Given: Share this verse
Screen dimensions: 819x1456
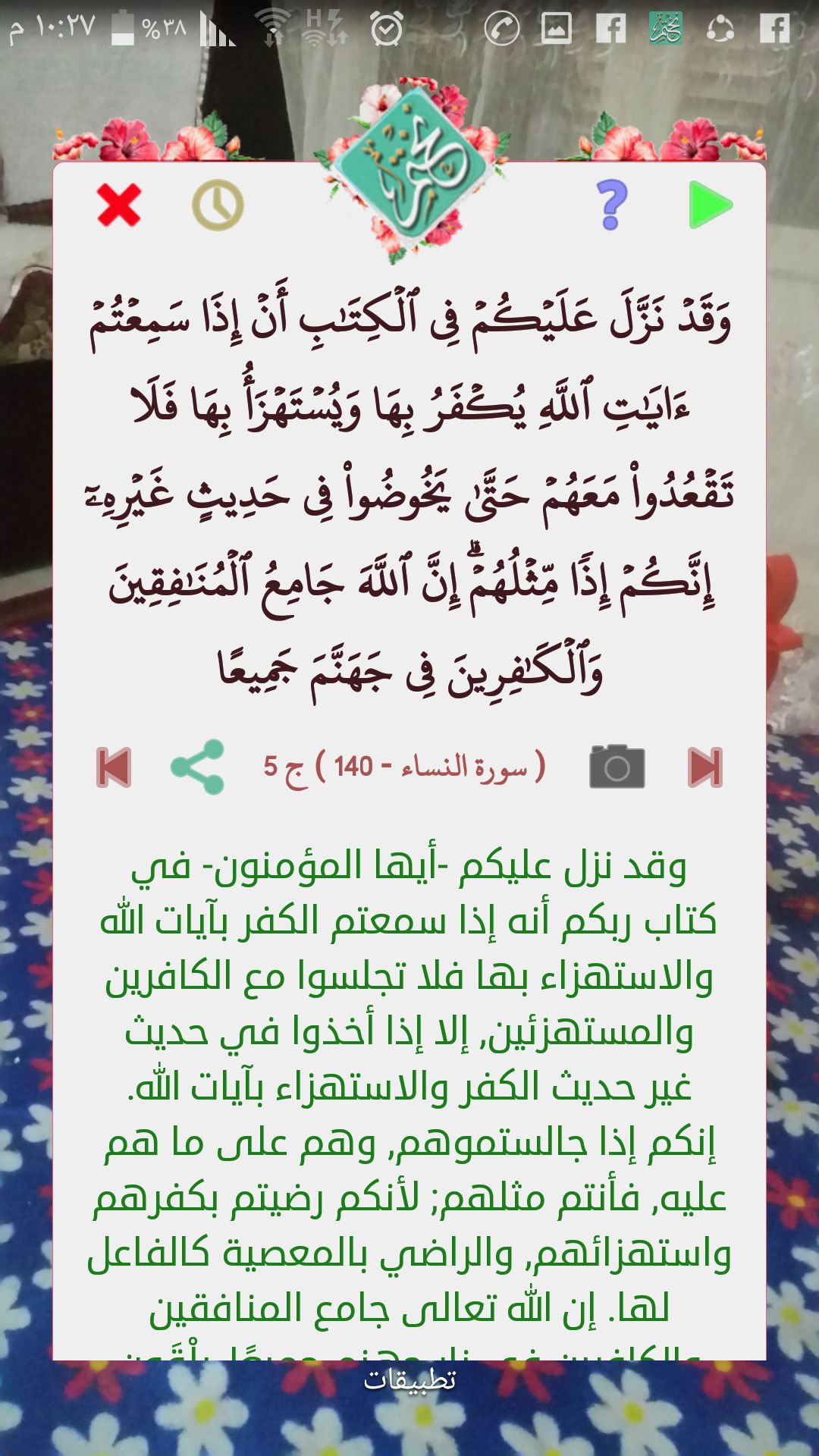Looking at the screenshot, I should (x=198, y=767).
